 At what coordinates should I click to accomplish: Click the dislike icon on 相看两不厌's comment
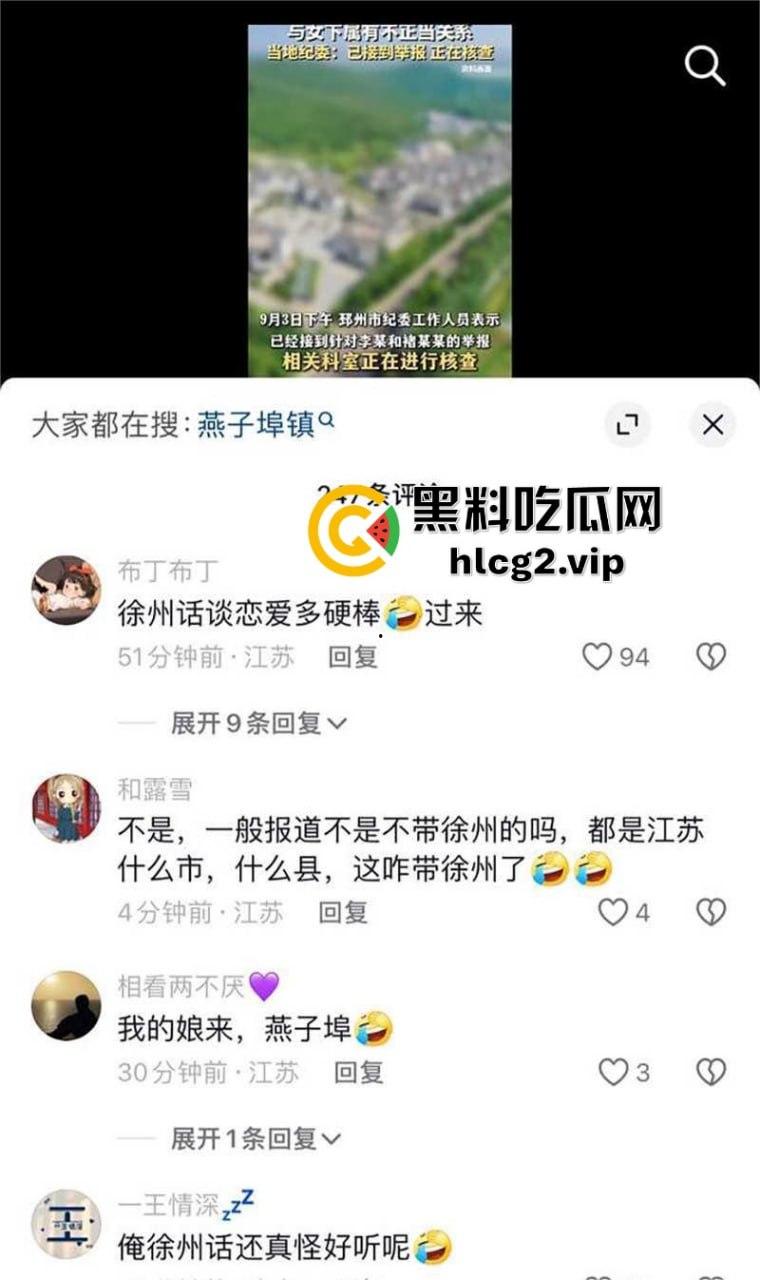point(710,1071)
